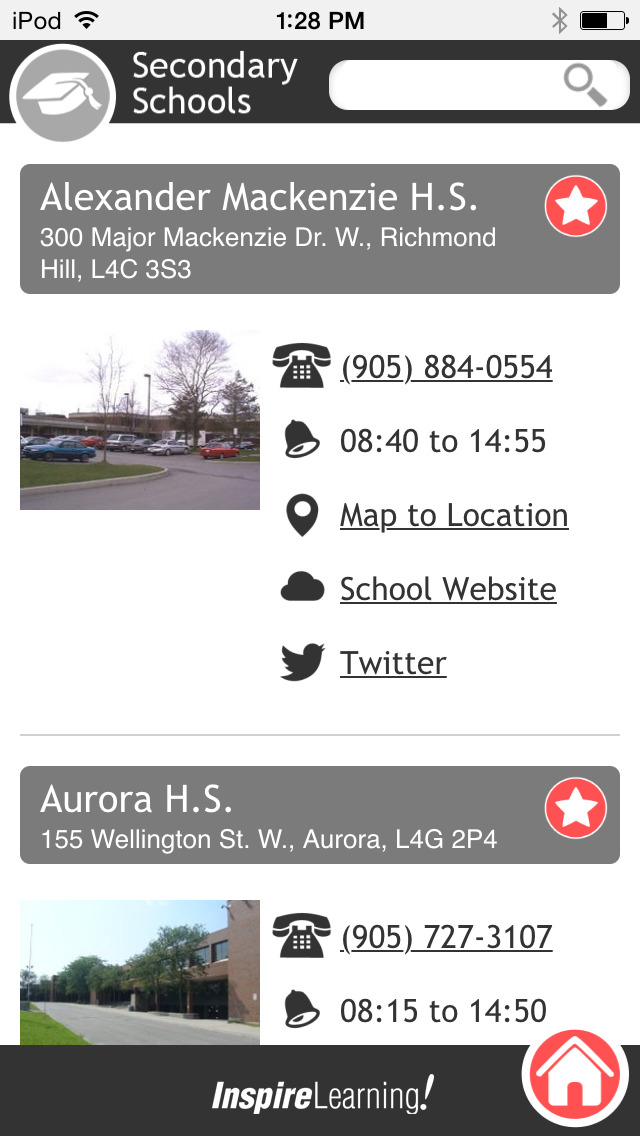Viewport: 640px width, 1136px height.
Task: Open the School Website link
Action: 448,590
